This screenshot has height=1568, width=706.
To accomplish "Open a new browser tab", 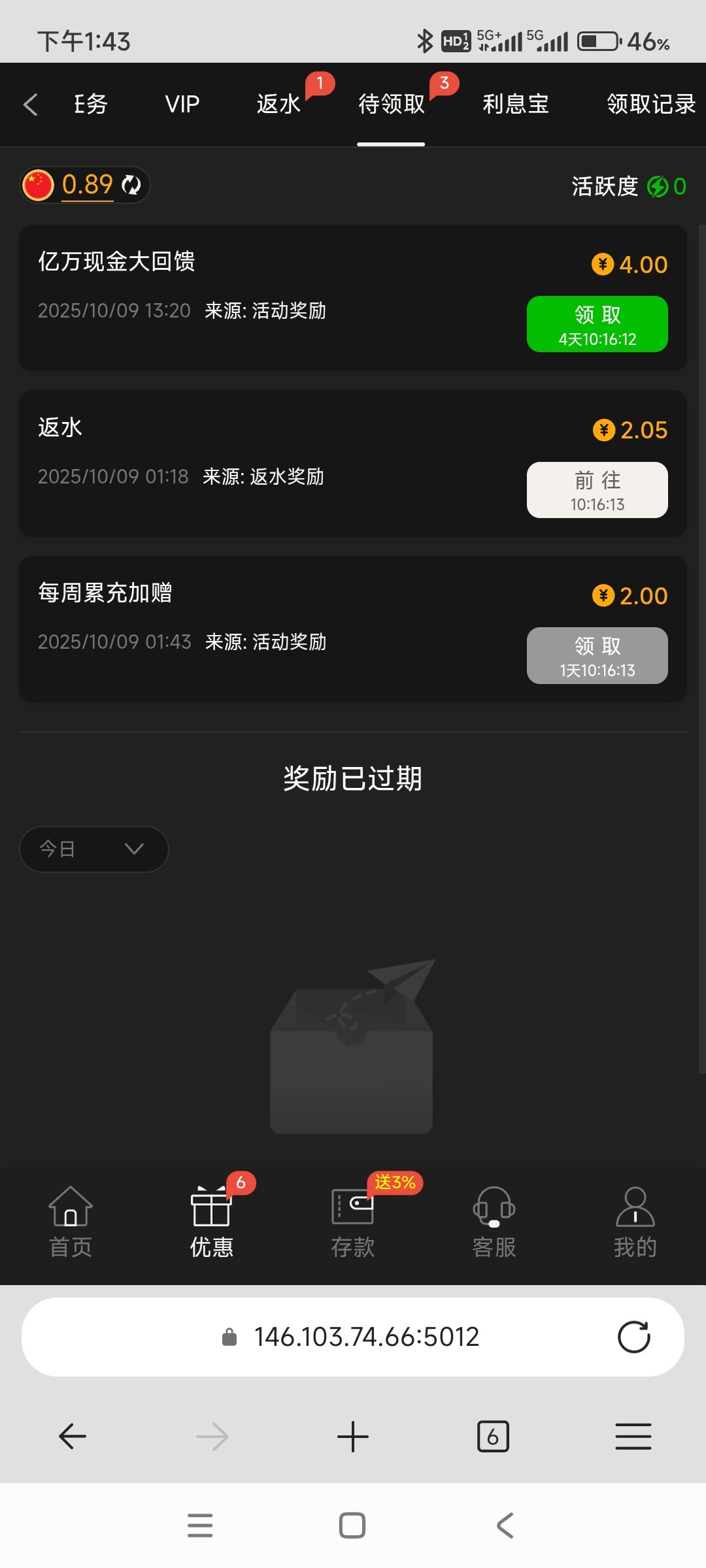I will point(353,1437).
